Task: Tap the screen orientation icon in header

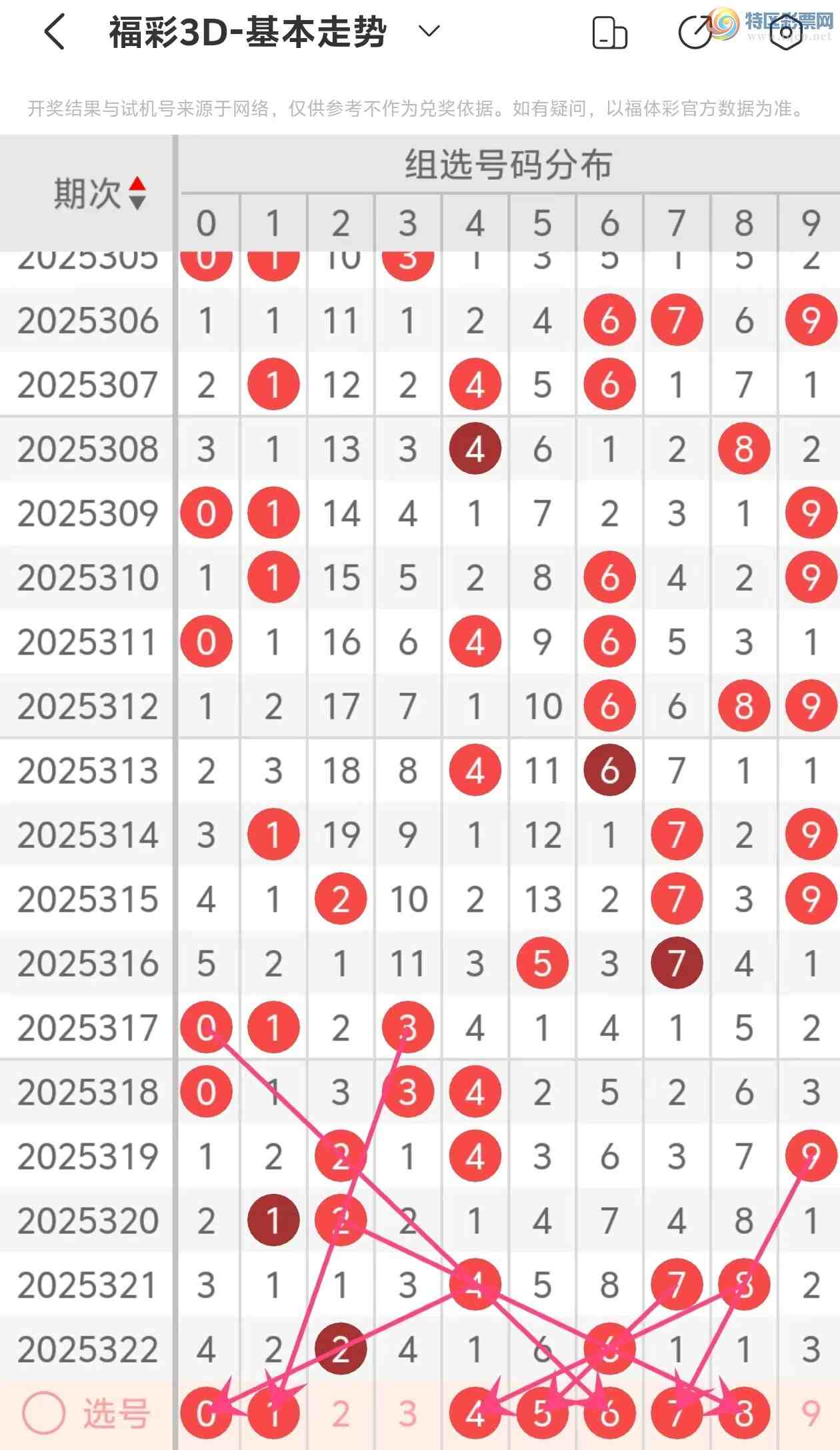Action: [x=609, y=33]
